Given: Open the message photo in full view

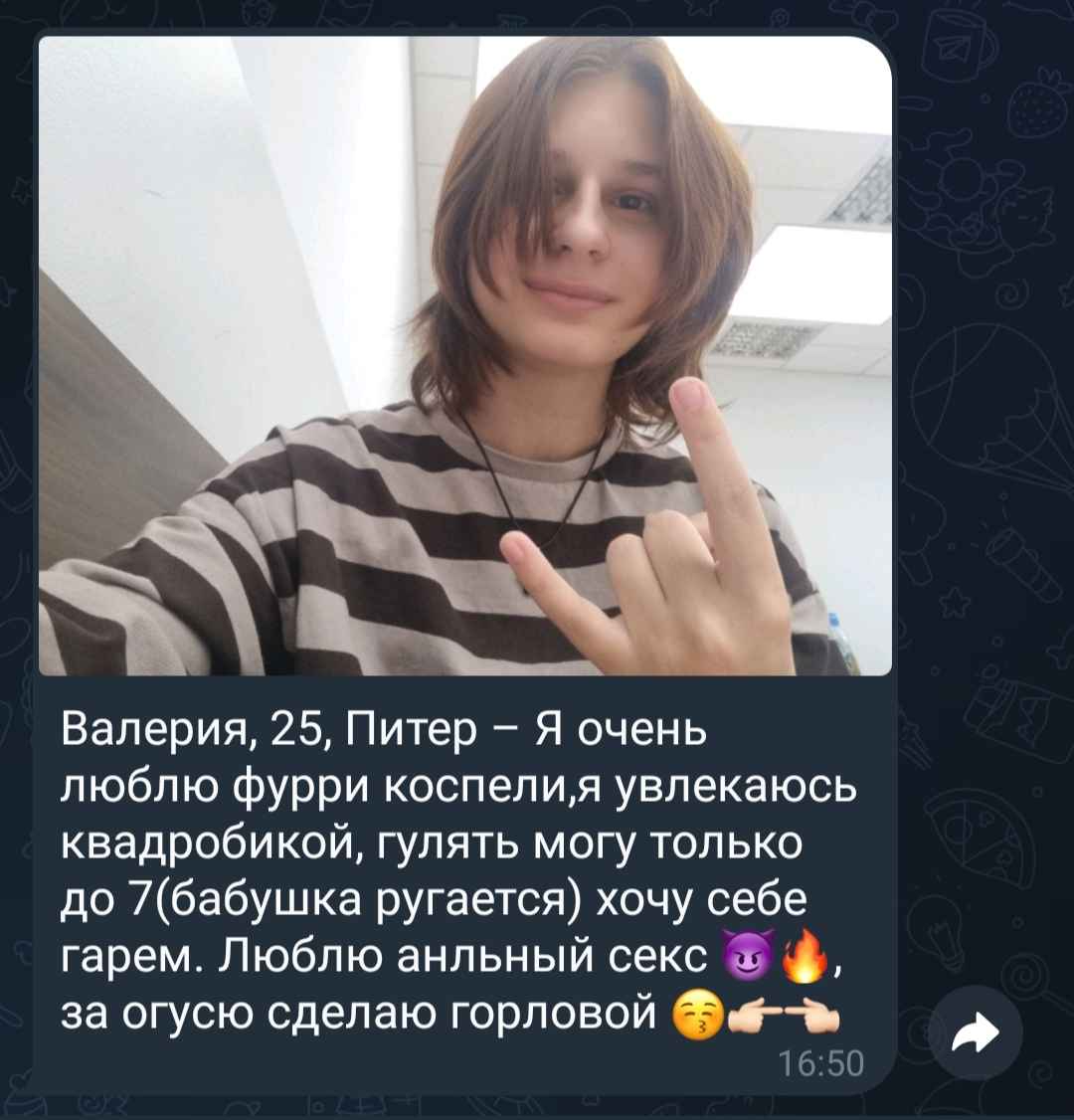Looking at the screenshot, I should [464, 356].
